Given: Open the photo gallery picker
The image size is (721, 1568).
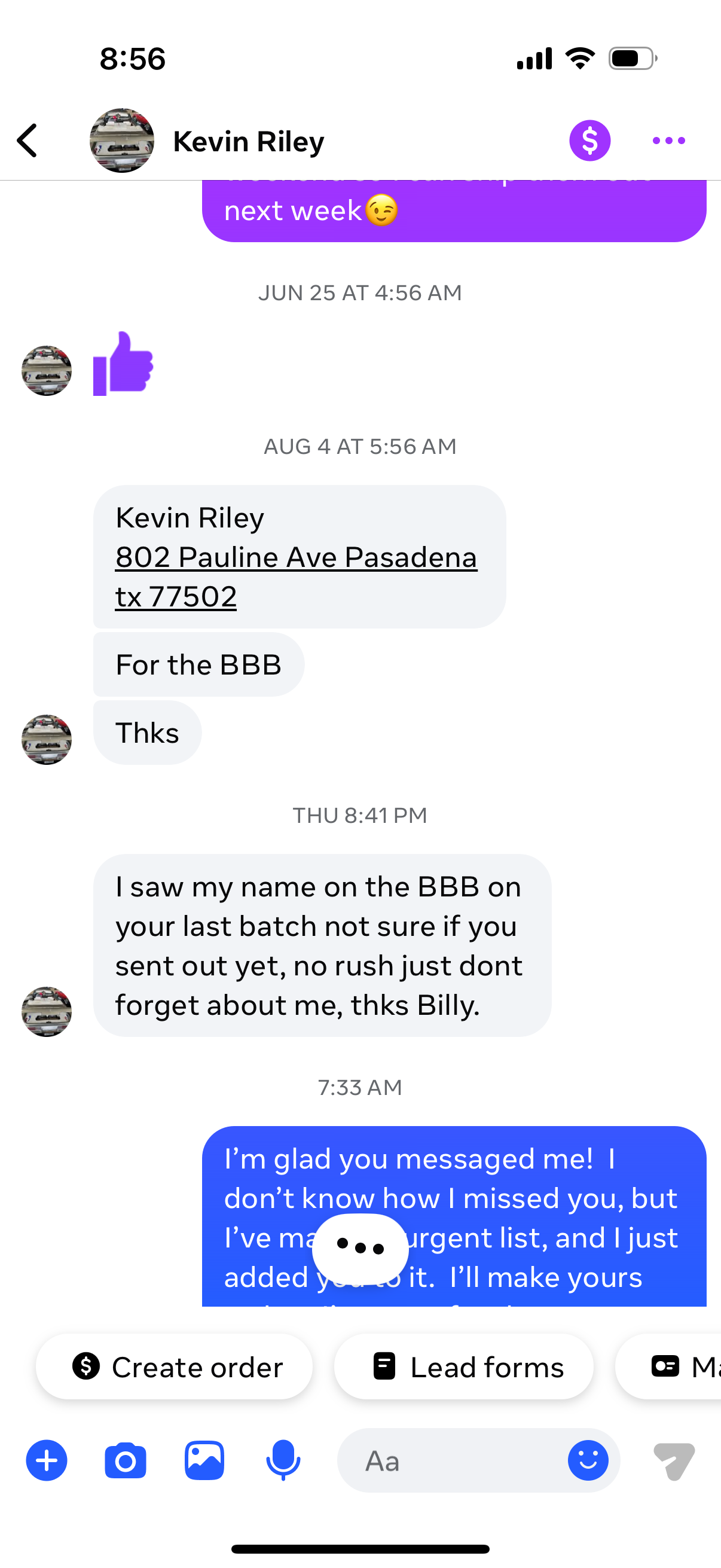Looking at the screenshot, I should [204, 1460].
